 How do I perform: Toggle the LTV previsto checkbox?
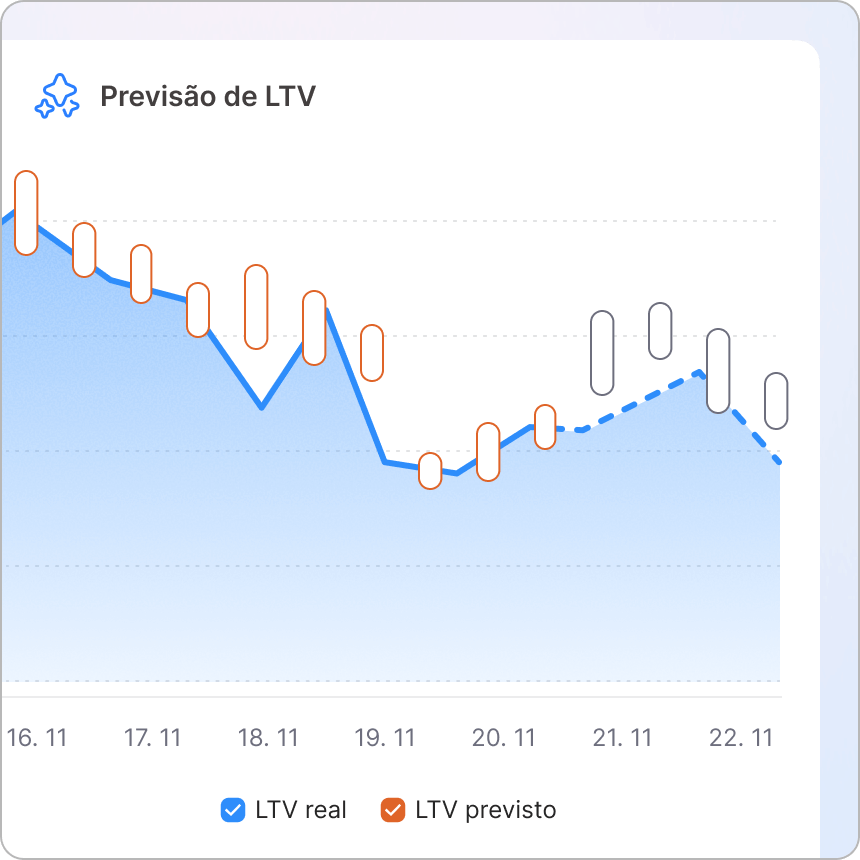coord(393,810)
